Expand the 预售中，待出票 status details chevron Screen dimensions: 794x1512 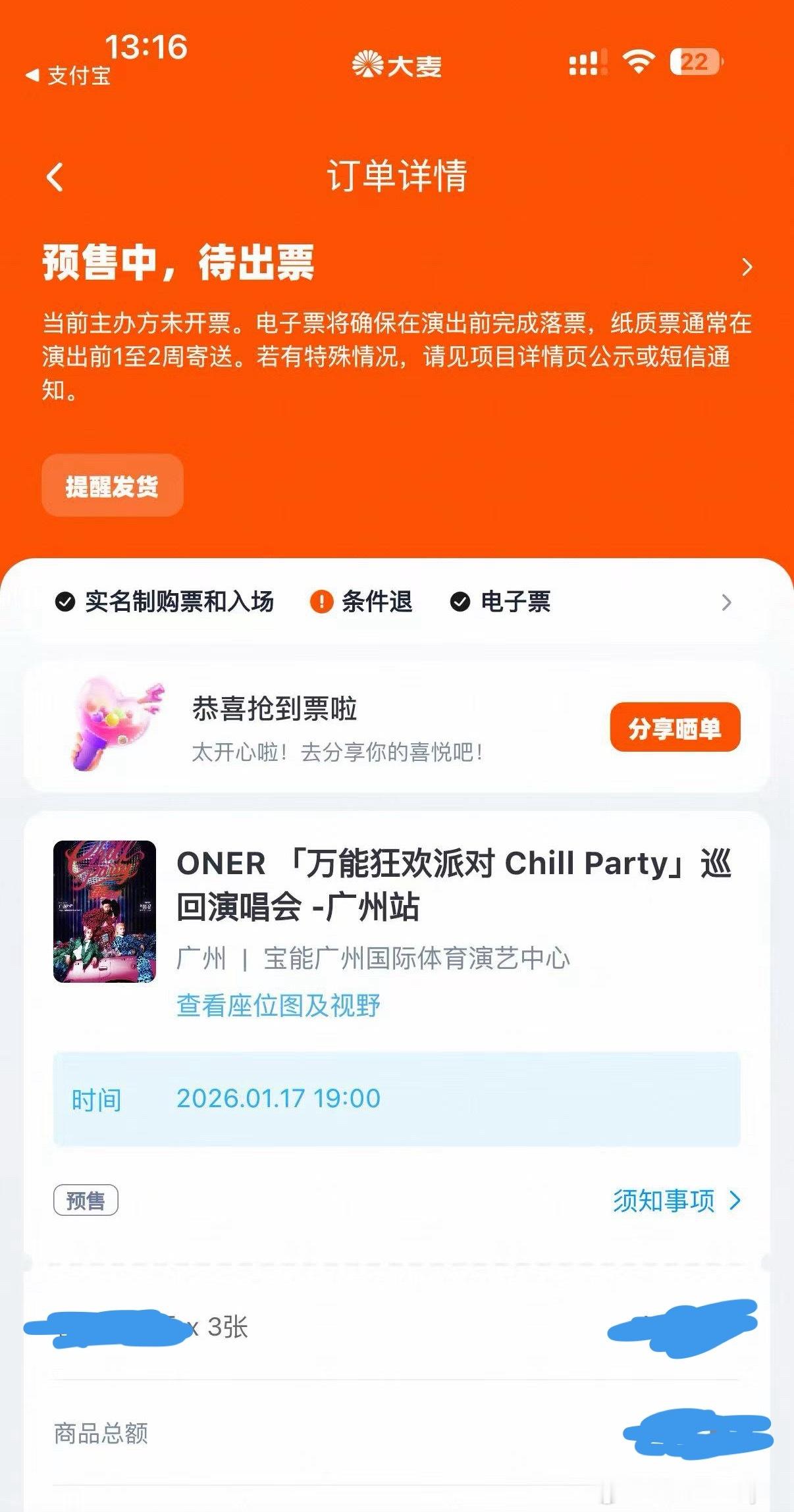click(747, 267)
